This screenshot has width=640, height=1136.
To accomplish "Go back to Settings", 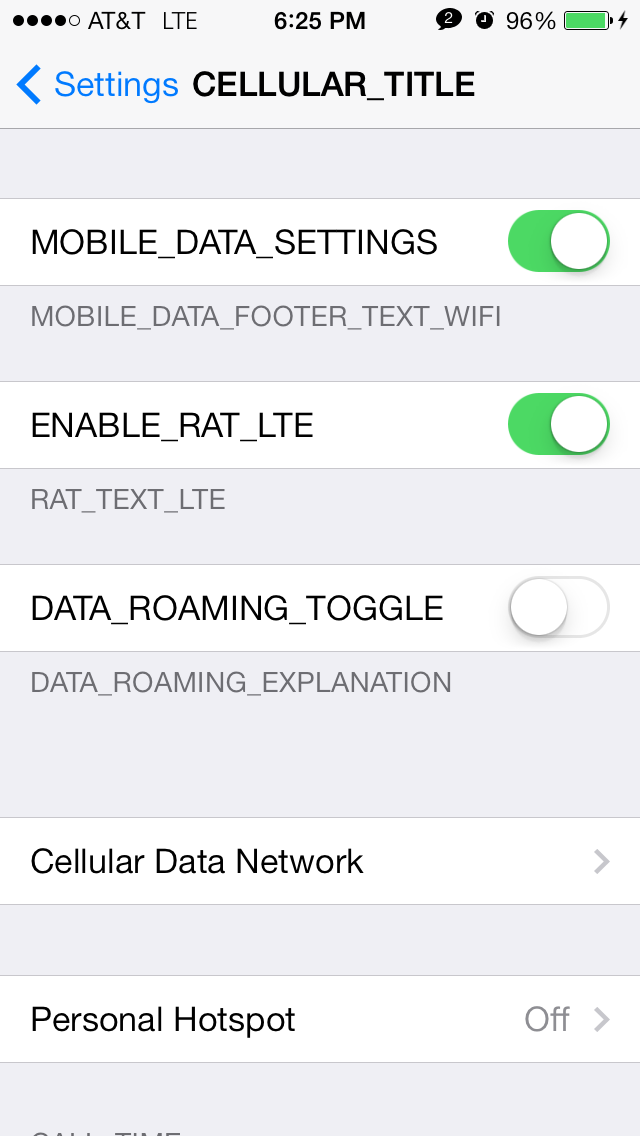I will [x=97, y=85].
